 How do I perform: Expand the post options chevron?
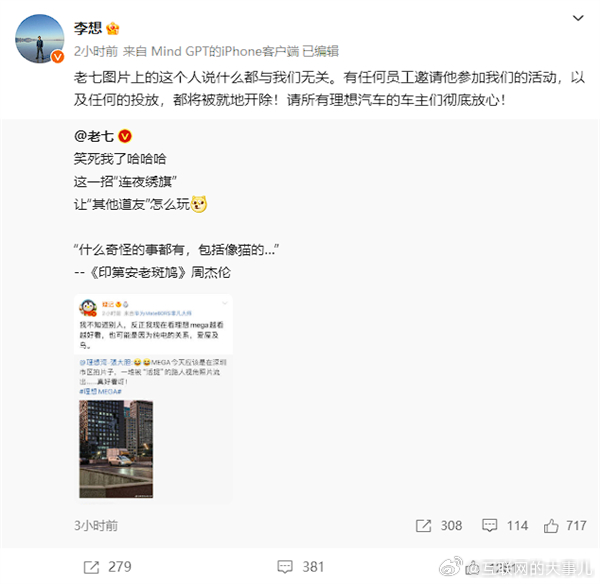pyautogui.click(x=579, y=19)
